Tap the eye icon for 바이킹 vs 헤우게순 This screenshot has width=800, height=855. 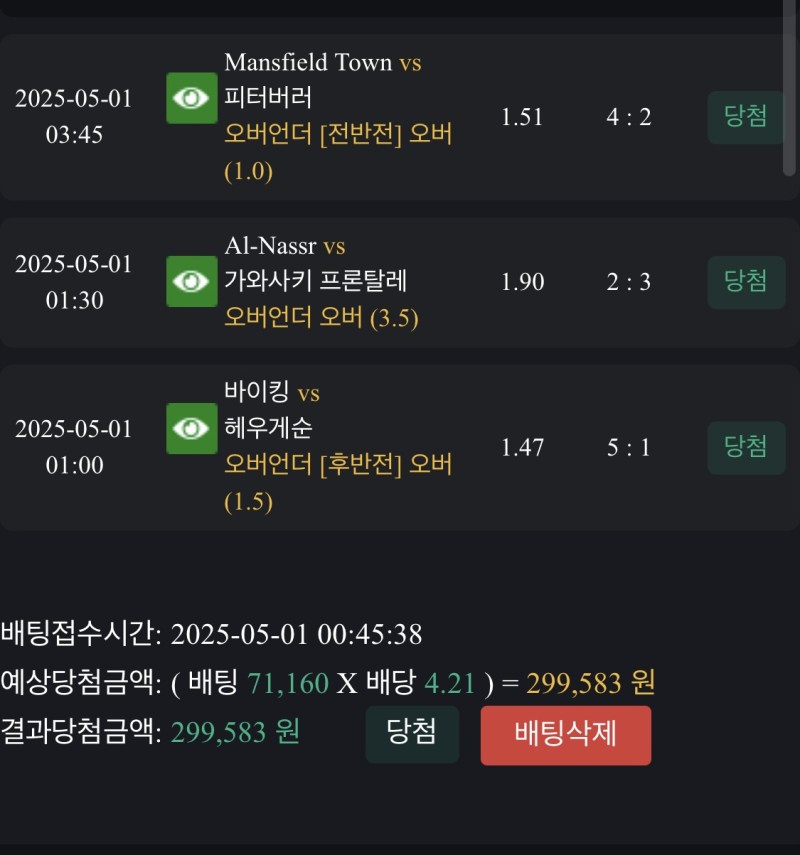(191, 429)
